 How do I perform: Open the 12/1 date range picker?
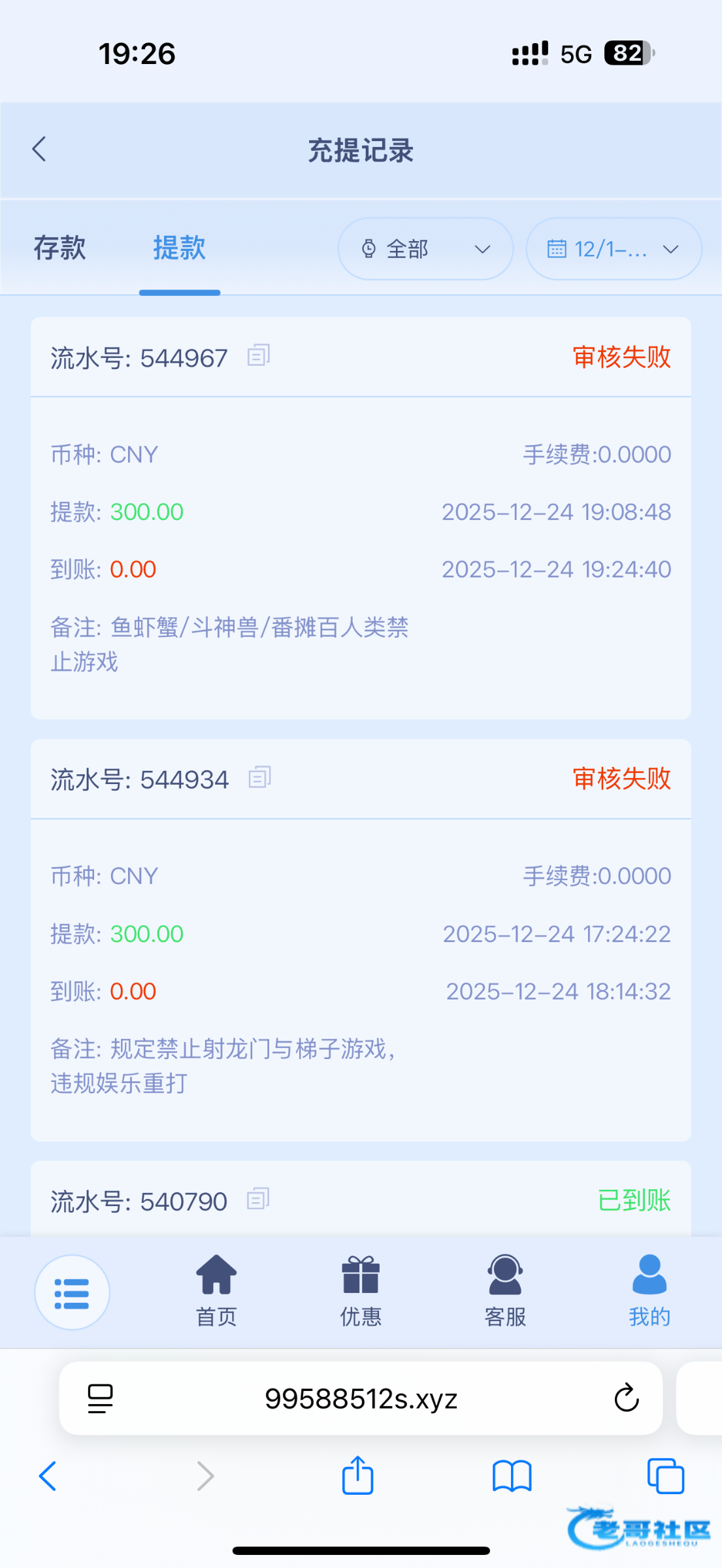tap(614, 249)
